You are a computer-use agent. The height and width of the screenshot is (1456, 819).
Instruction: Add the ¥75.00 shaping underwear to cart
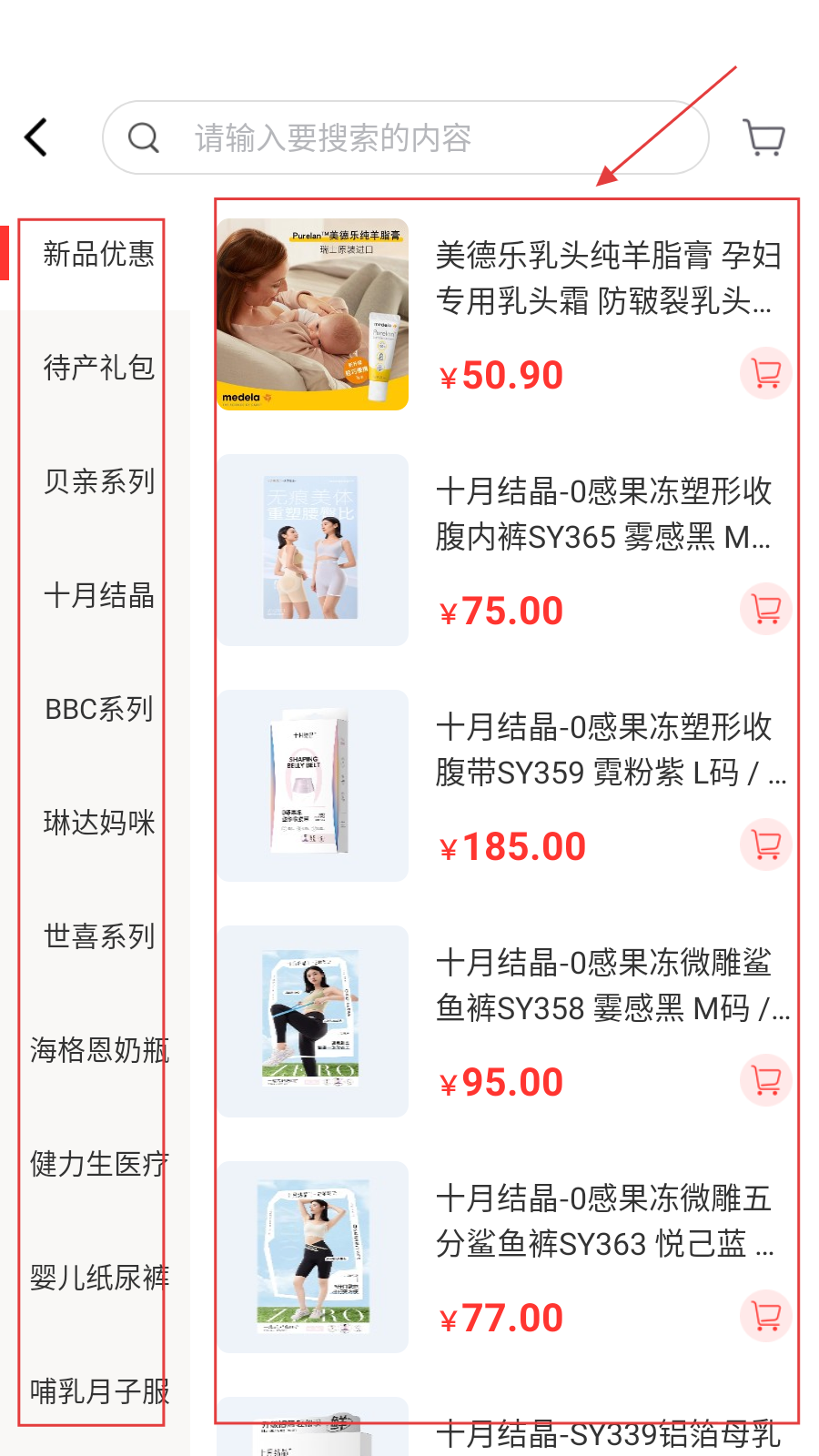(x=765, y=609)
